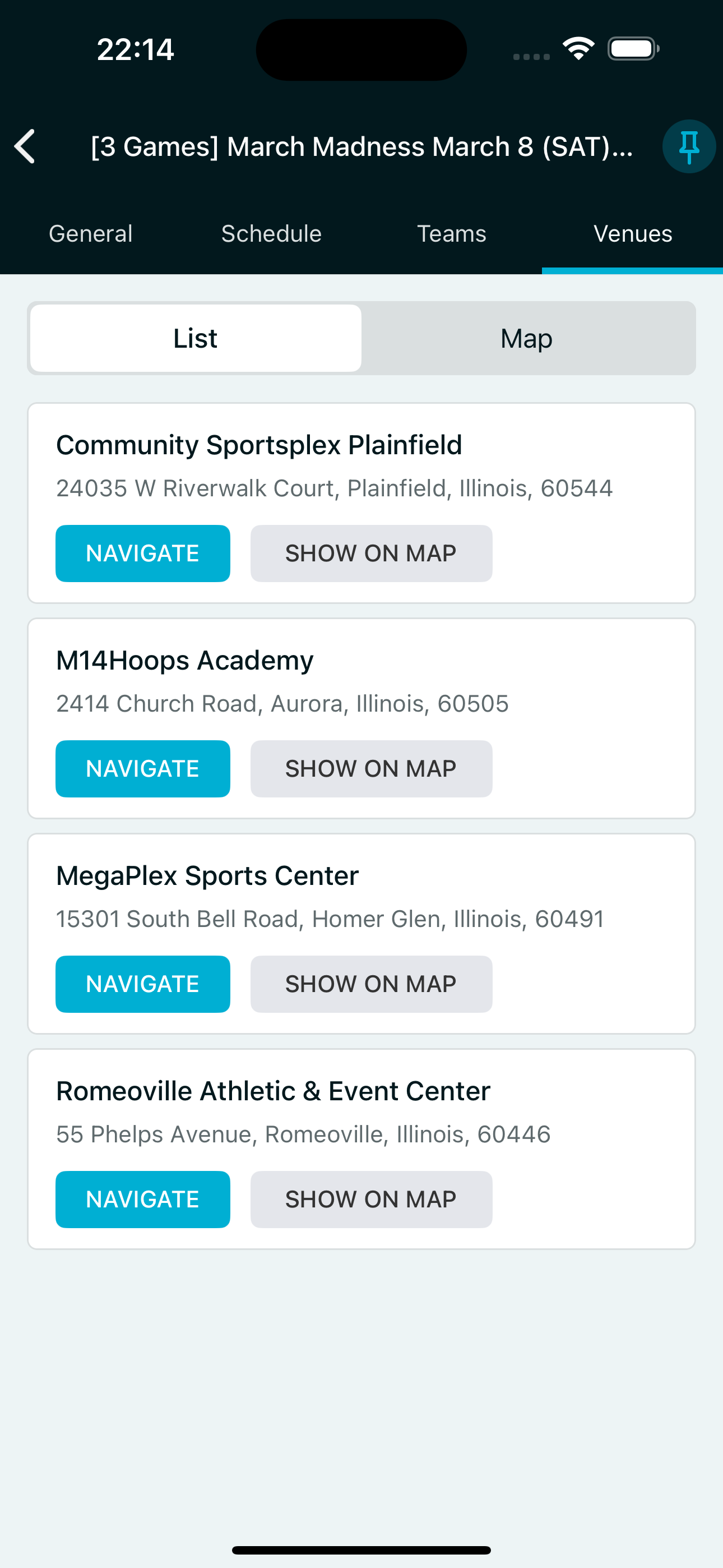Show Community Sportsplex Plainfield on map
This screenshot has width=723, height=1568.
pyautogui.click(x=371, y=554)
